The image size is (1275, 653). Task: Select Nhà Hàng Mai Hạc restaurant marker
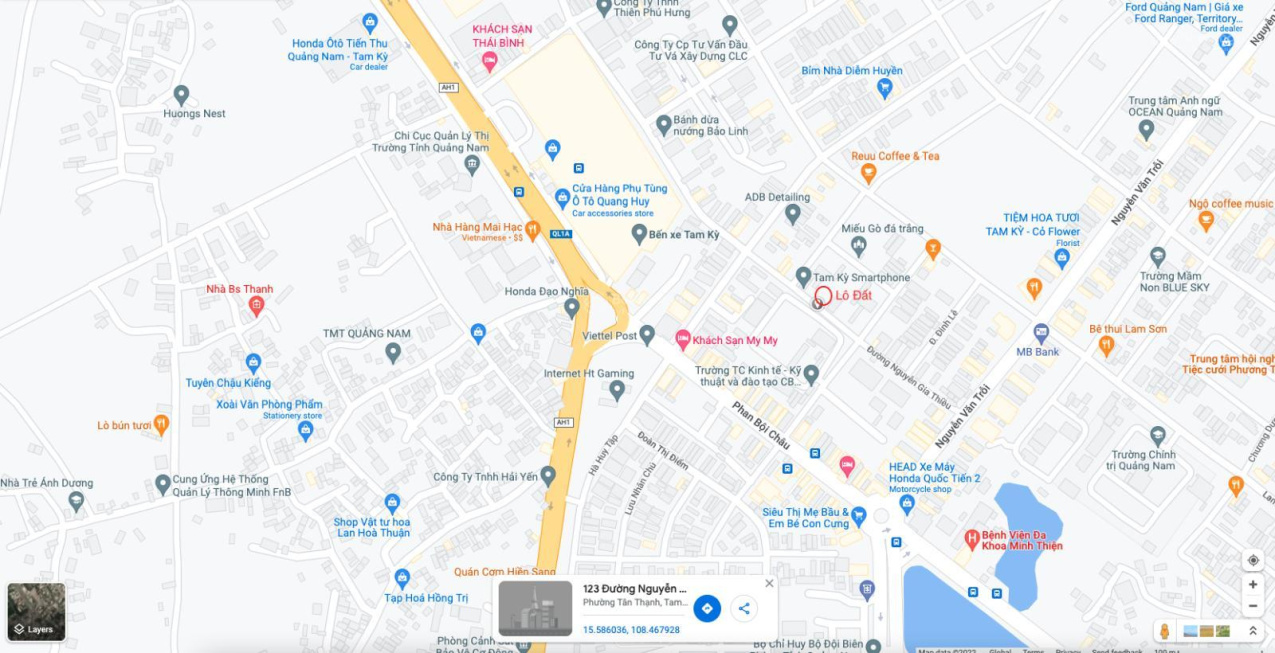point(533,230)
